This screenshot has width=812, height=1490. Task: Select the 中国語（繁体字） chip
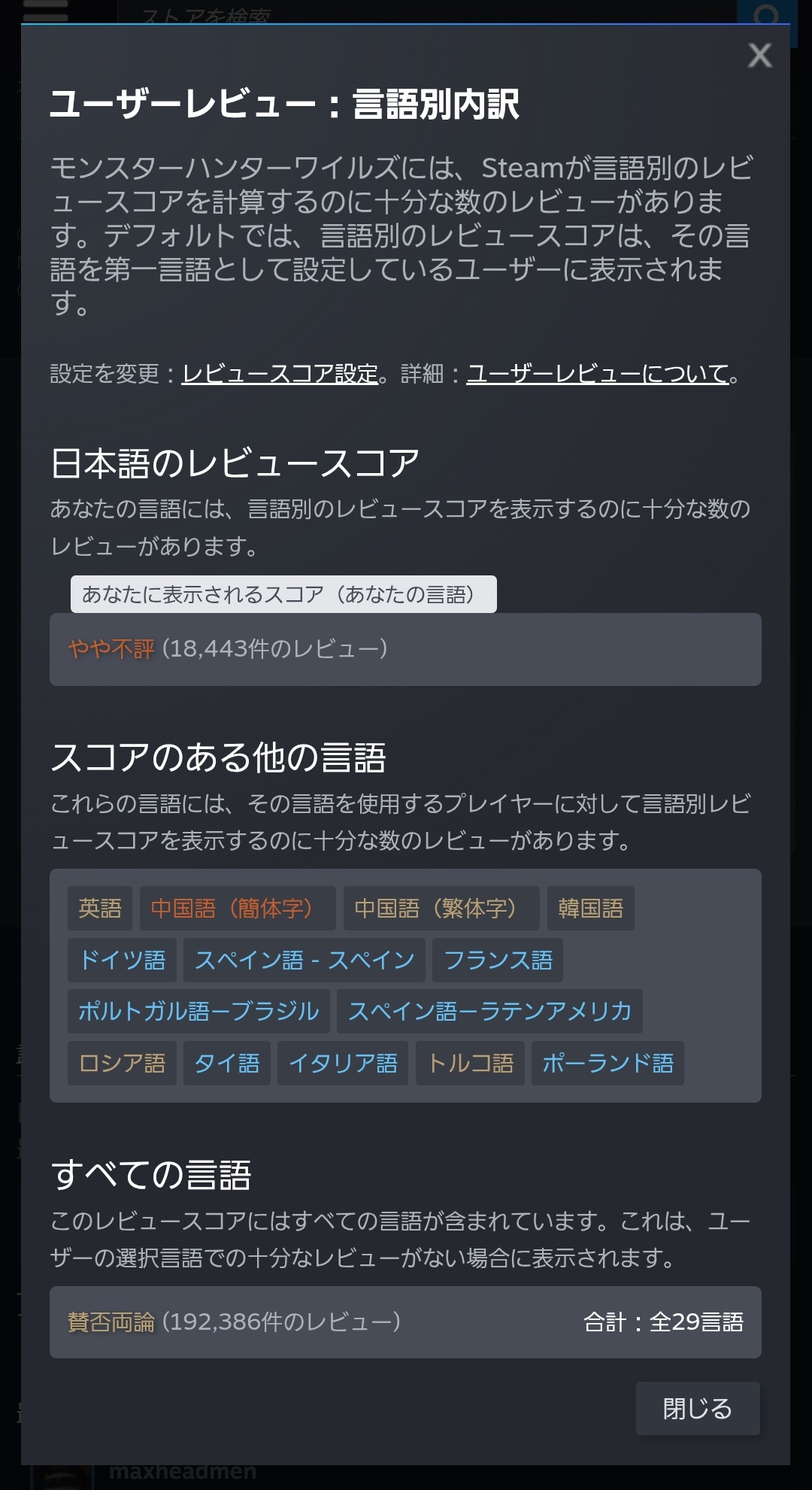(x=441, y=909)
